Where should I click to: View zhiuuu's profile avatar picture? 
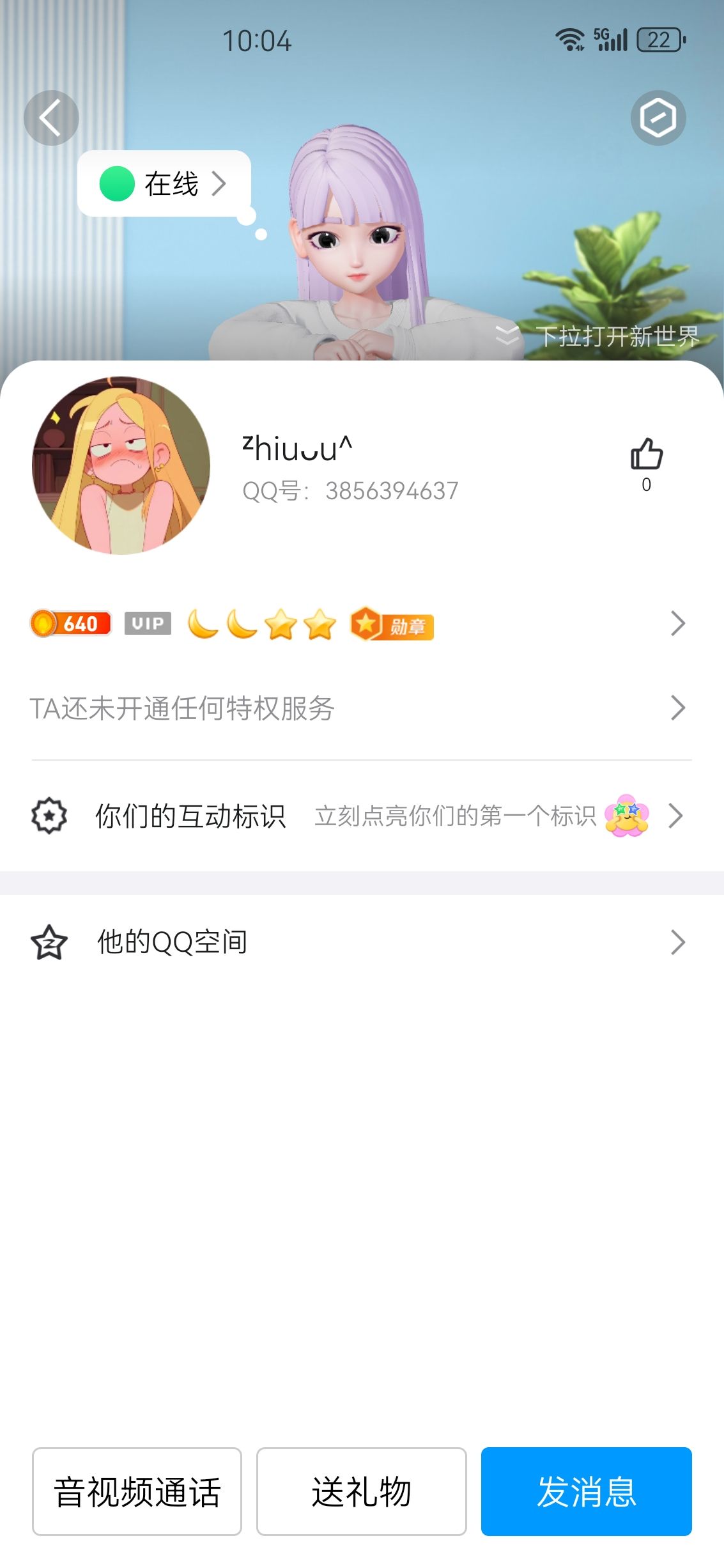click(x=121, y=465)
